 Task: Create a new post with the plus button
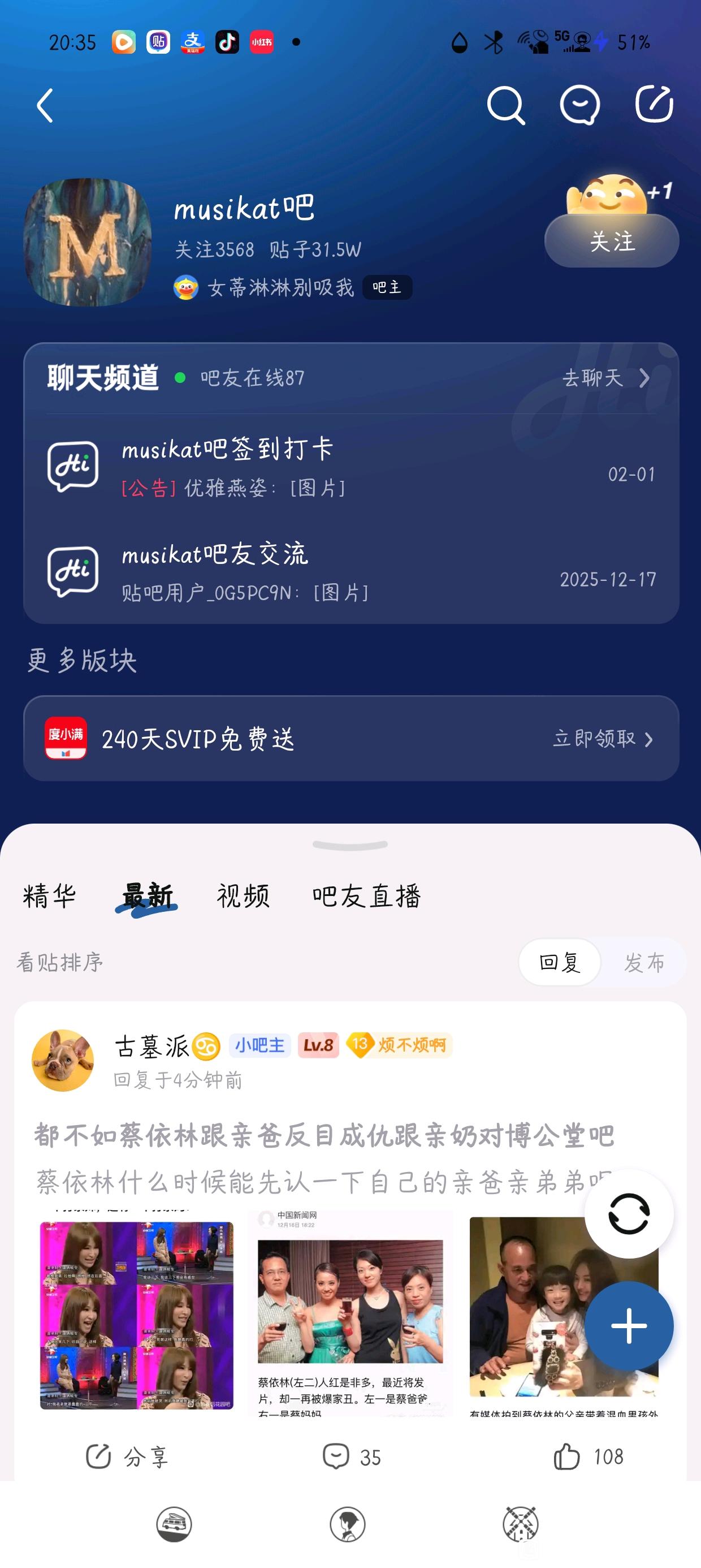pyautogui.click(x=629, y=1325)
